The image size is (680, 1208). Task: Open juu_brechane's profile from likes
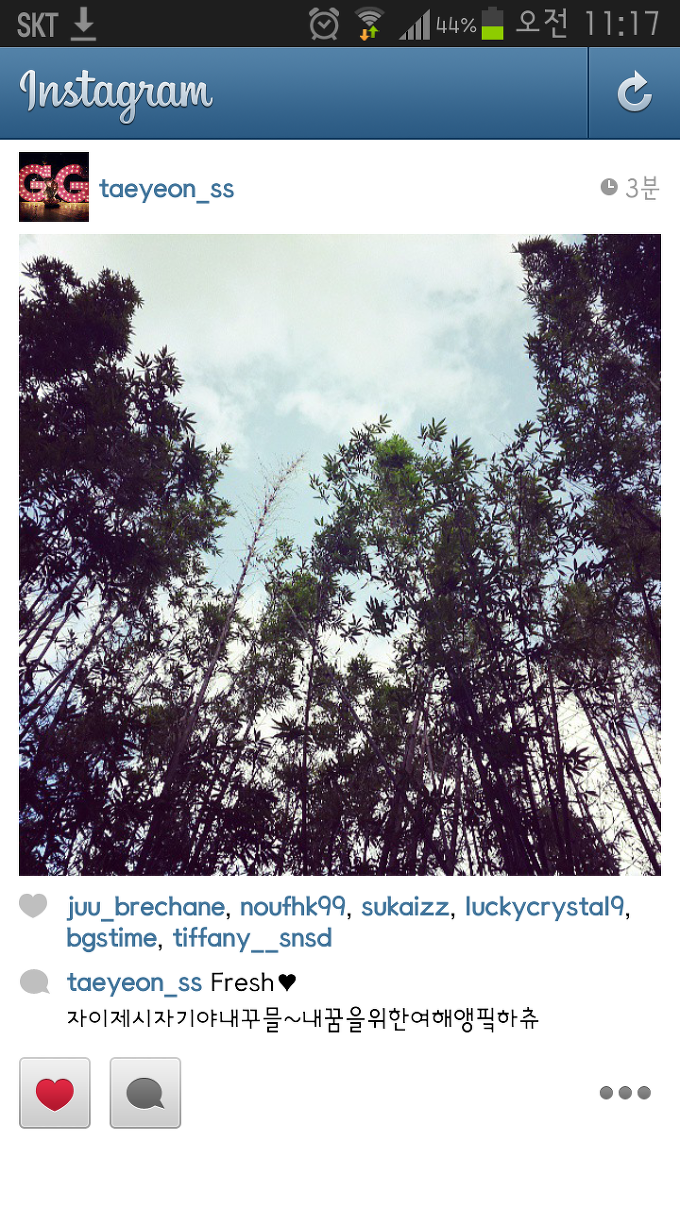(146, 907)
